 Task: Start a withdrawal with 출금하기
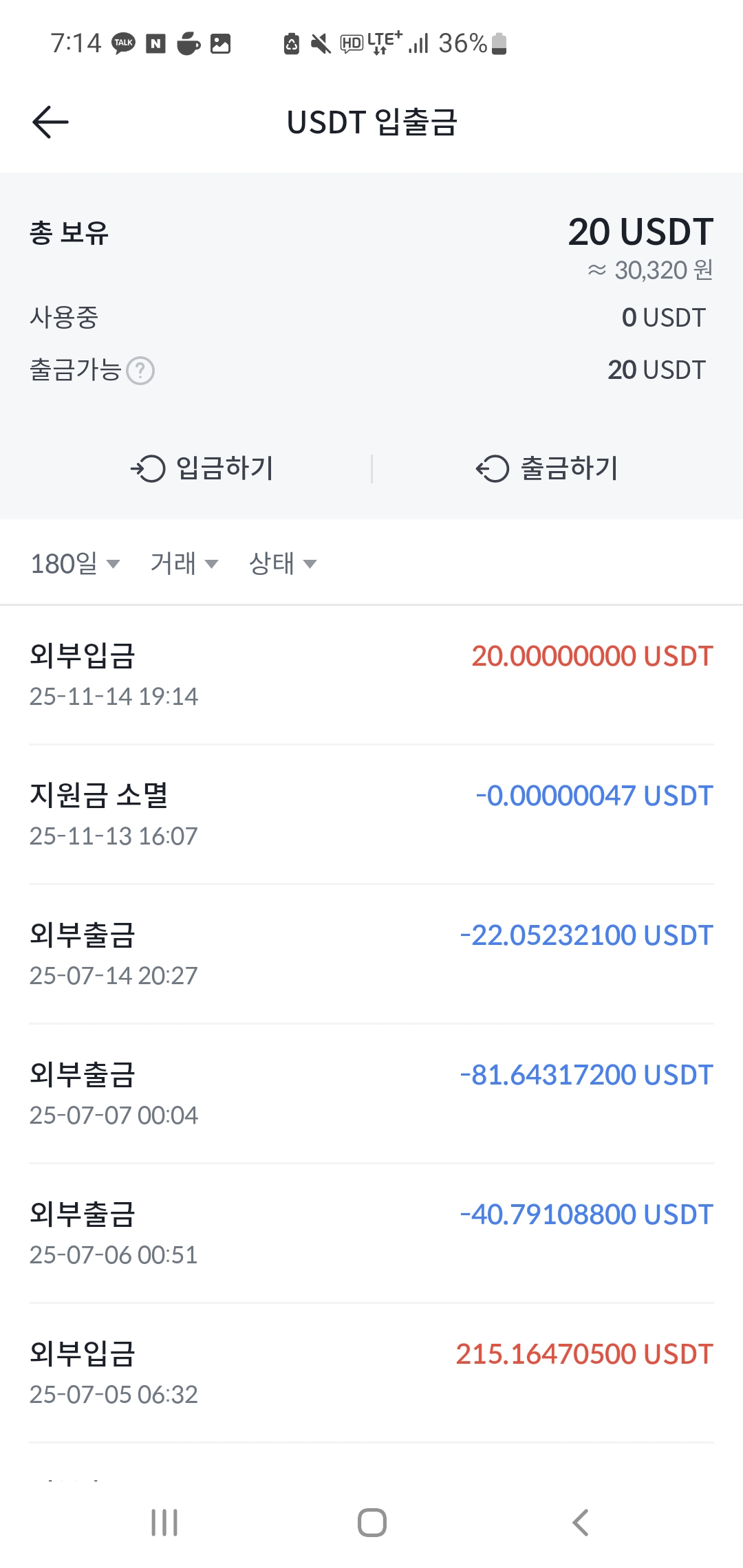547,469
